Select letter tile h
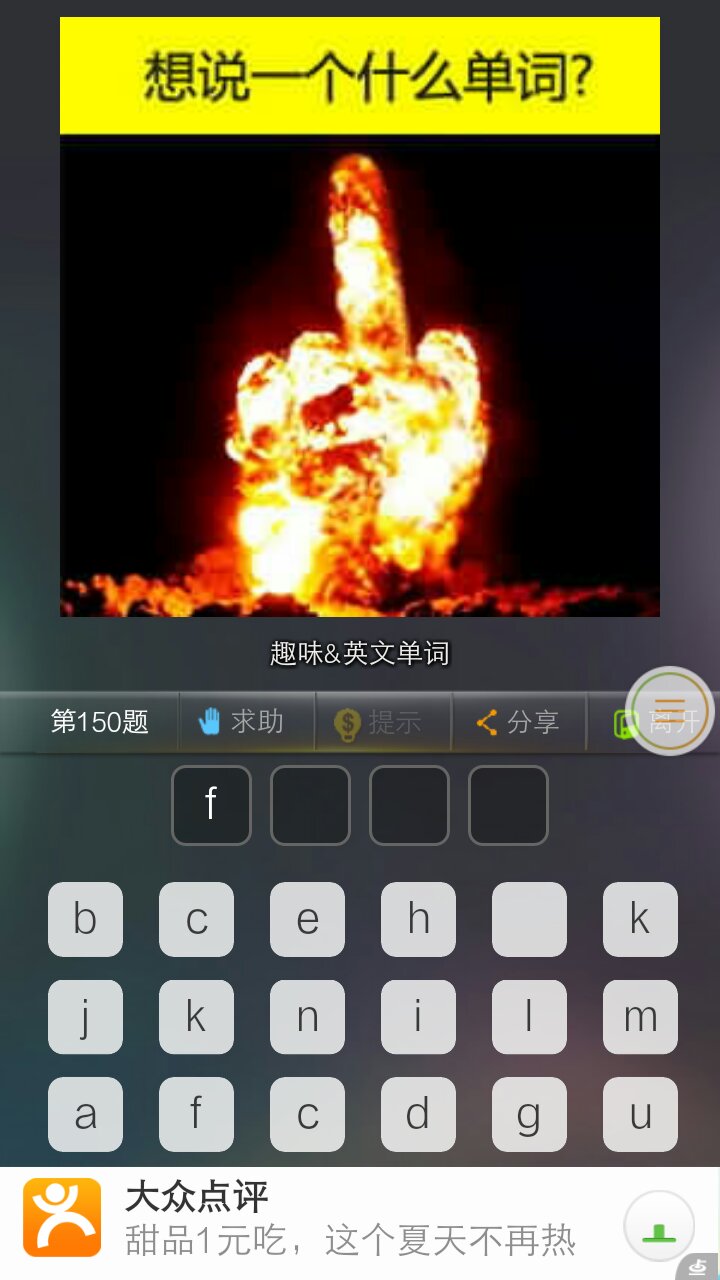Viewport: 720px width, 1280px height. [x=418, y=919]
